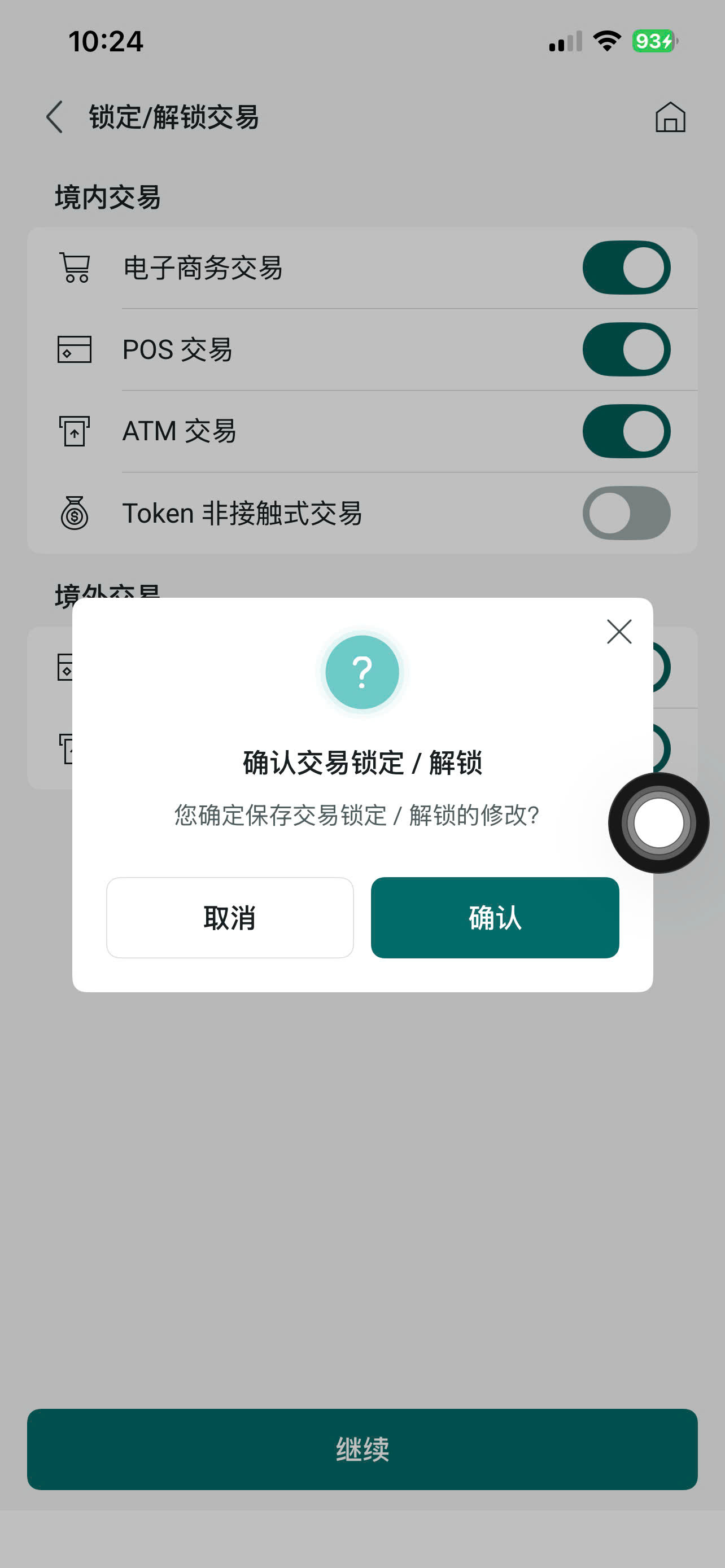Close the confirmation dialog with the X
This screenshot has width=725, height=1568.
619,631
